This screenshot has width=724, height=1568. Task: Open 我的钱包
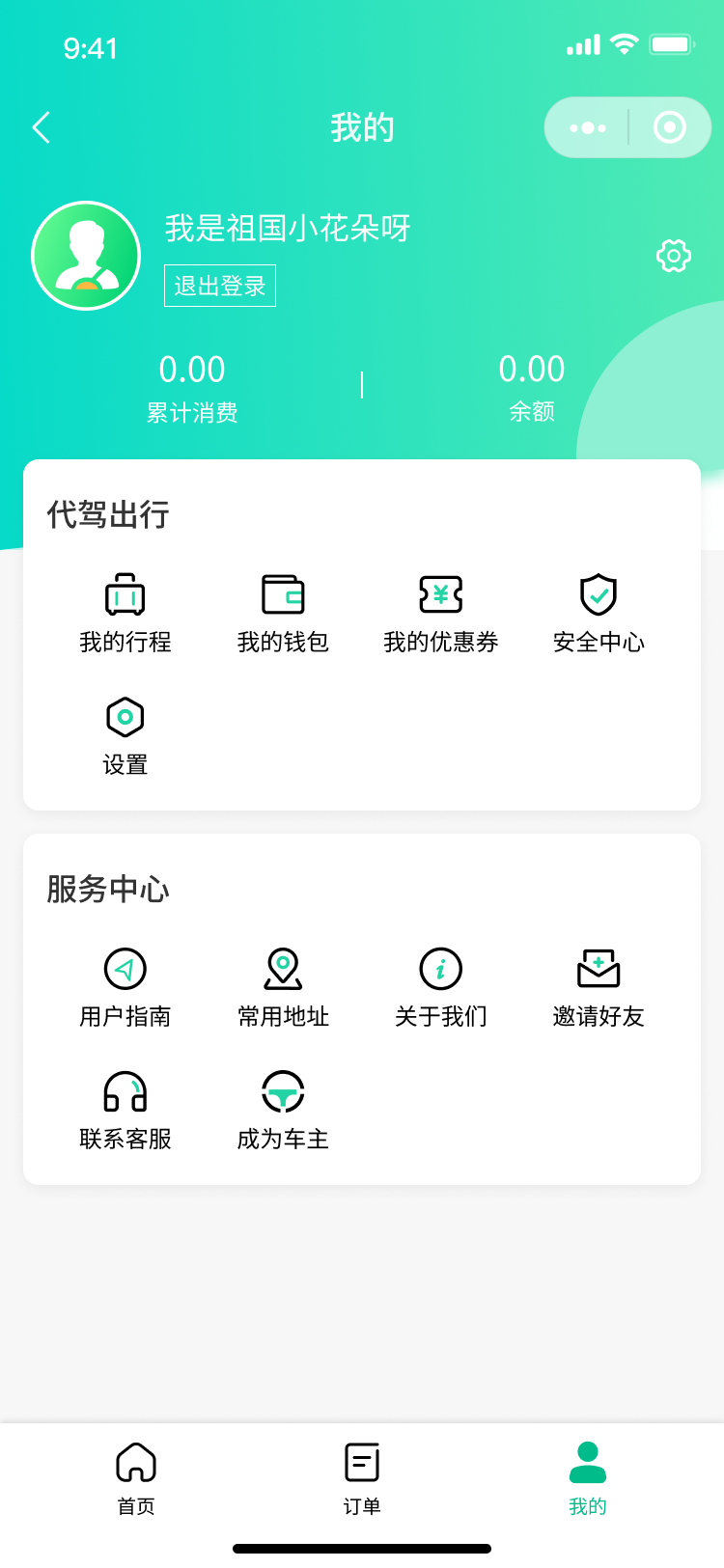283,613
